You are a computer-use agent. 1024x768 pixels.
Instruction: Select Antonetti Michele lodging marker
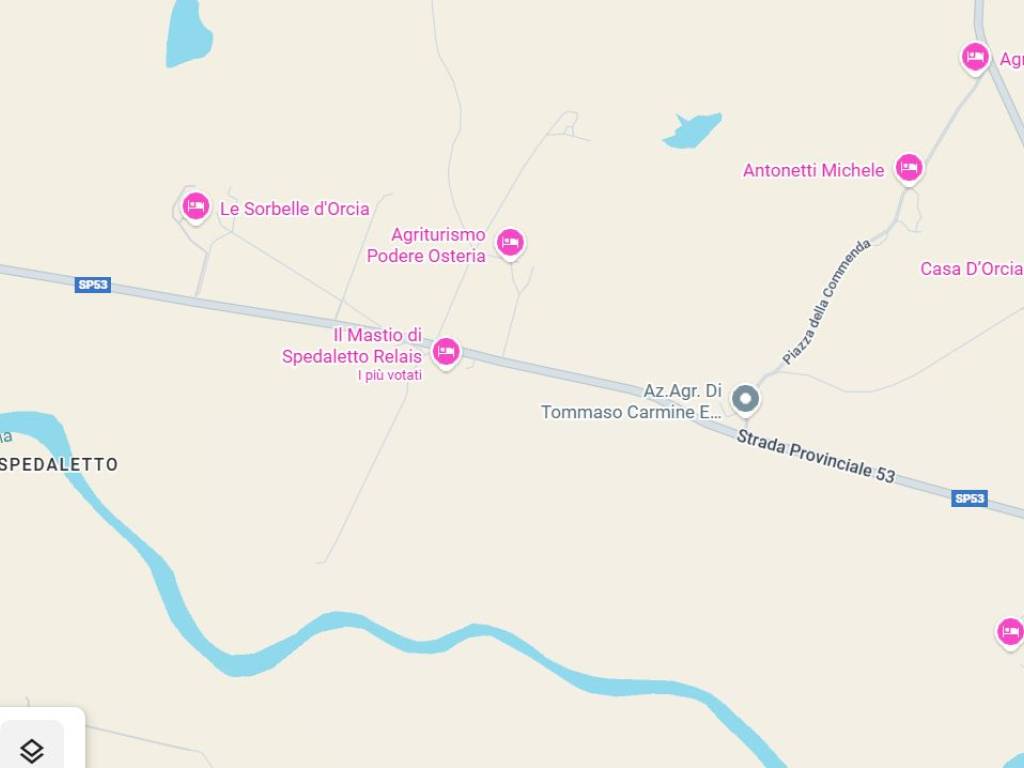click(x=908, y=168)
